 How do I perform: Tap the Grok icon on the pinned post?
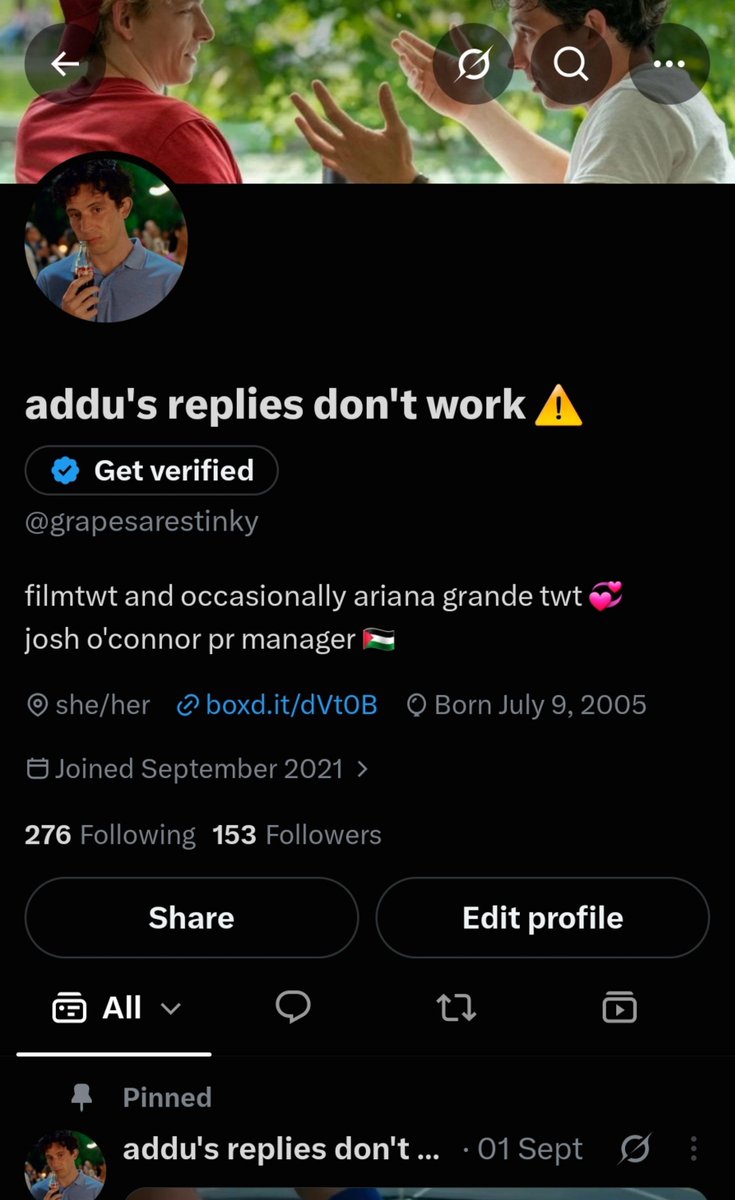point(635,1149)
